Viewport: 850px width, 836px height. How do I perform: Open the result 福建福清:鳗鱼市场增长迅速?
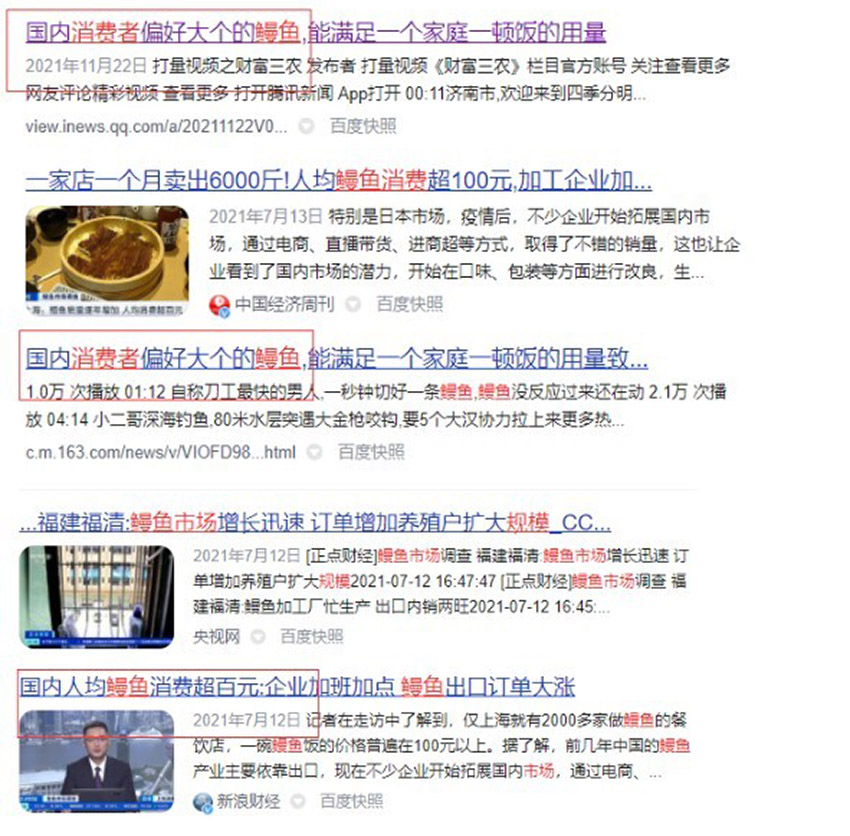315,523
